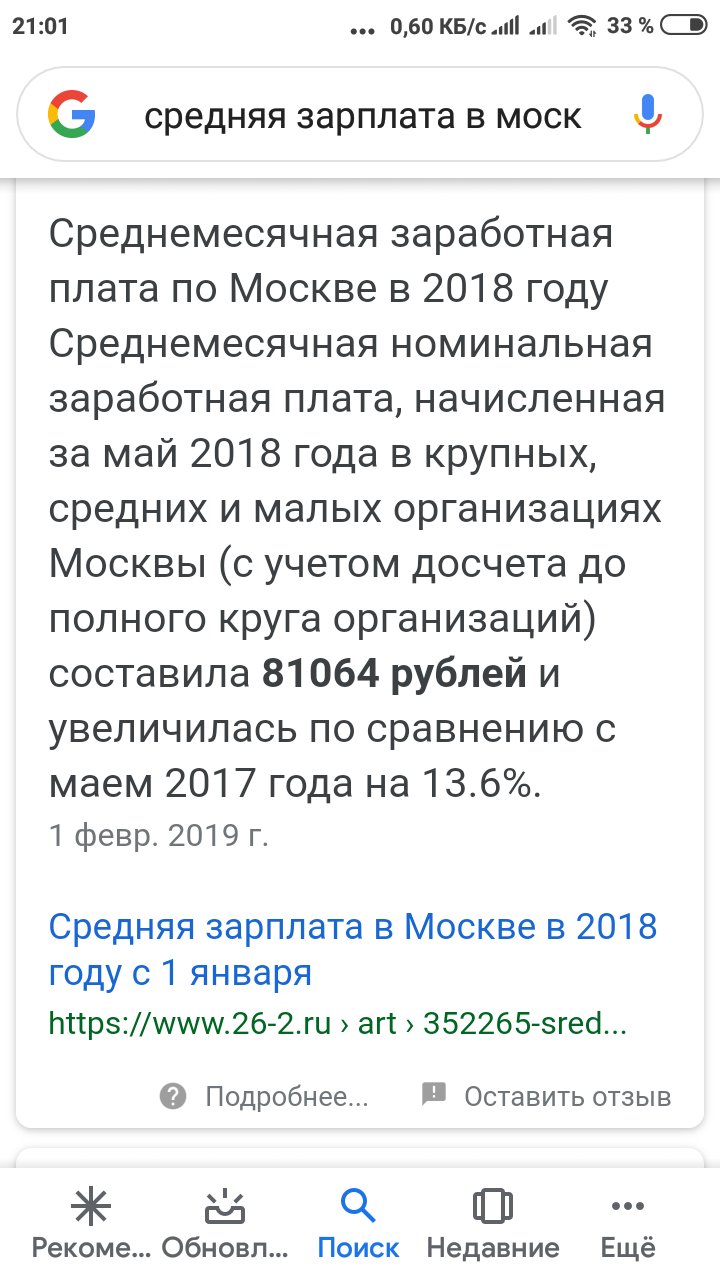Tap 'Подробнее...' about this snippet
The image size is (720, 1280).
point(264,1096)
